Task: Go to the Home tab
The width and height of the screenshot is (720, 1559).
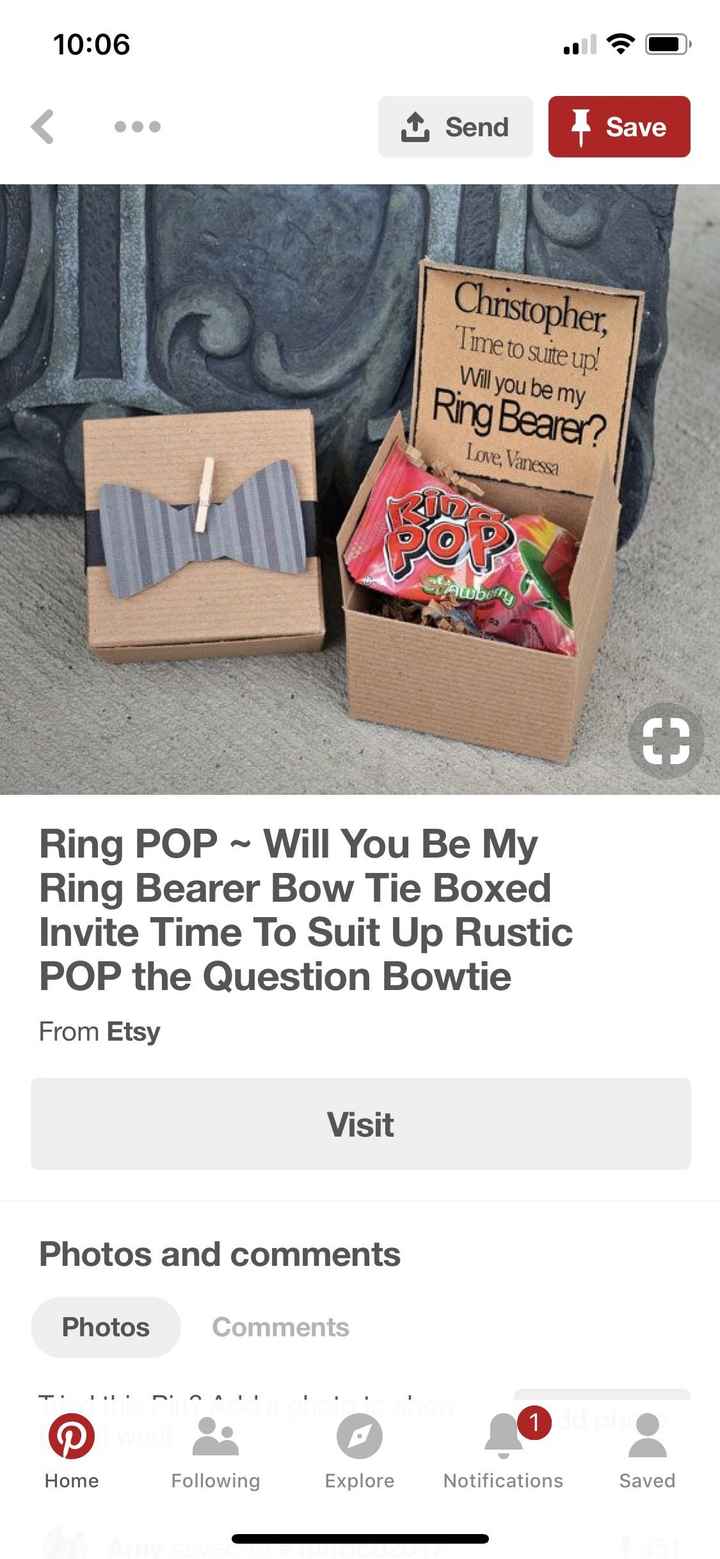Action: point(72,1450)
